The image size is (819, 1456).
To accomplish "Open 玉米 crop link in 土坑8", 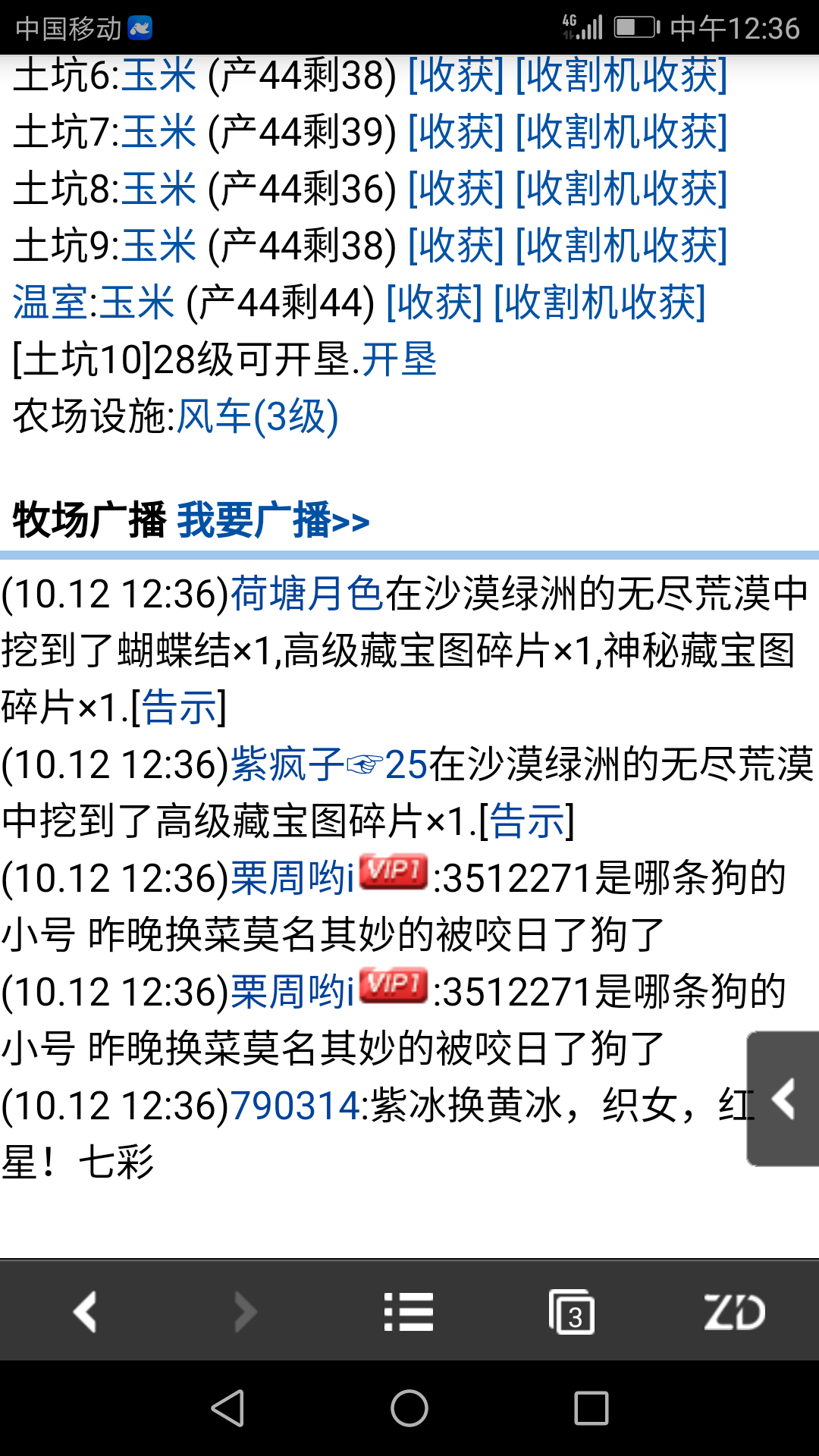I will tap(158, 190).
